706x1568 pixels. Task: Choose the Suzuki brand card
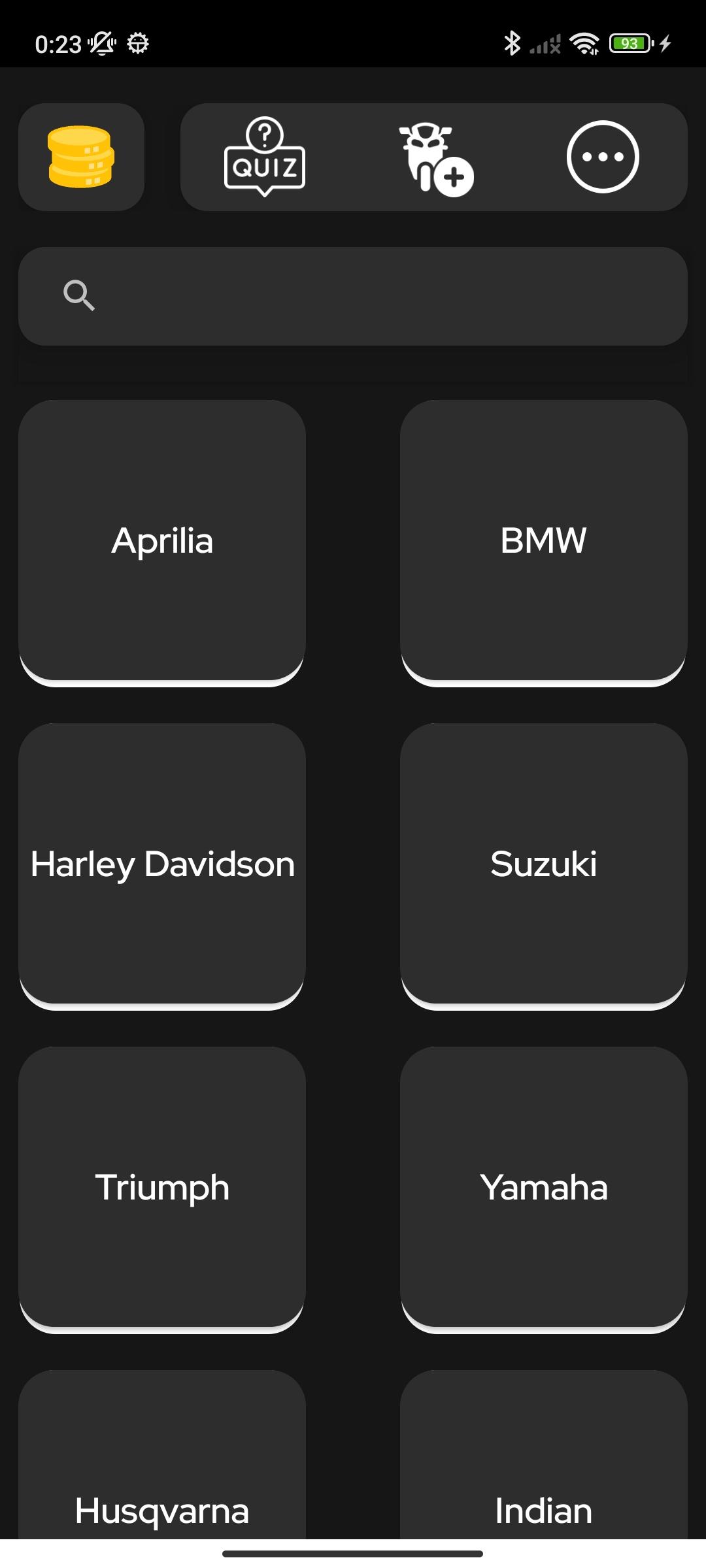tap(544, 866)
